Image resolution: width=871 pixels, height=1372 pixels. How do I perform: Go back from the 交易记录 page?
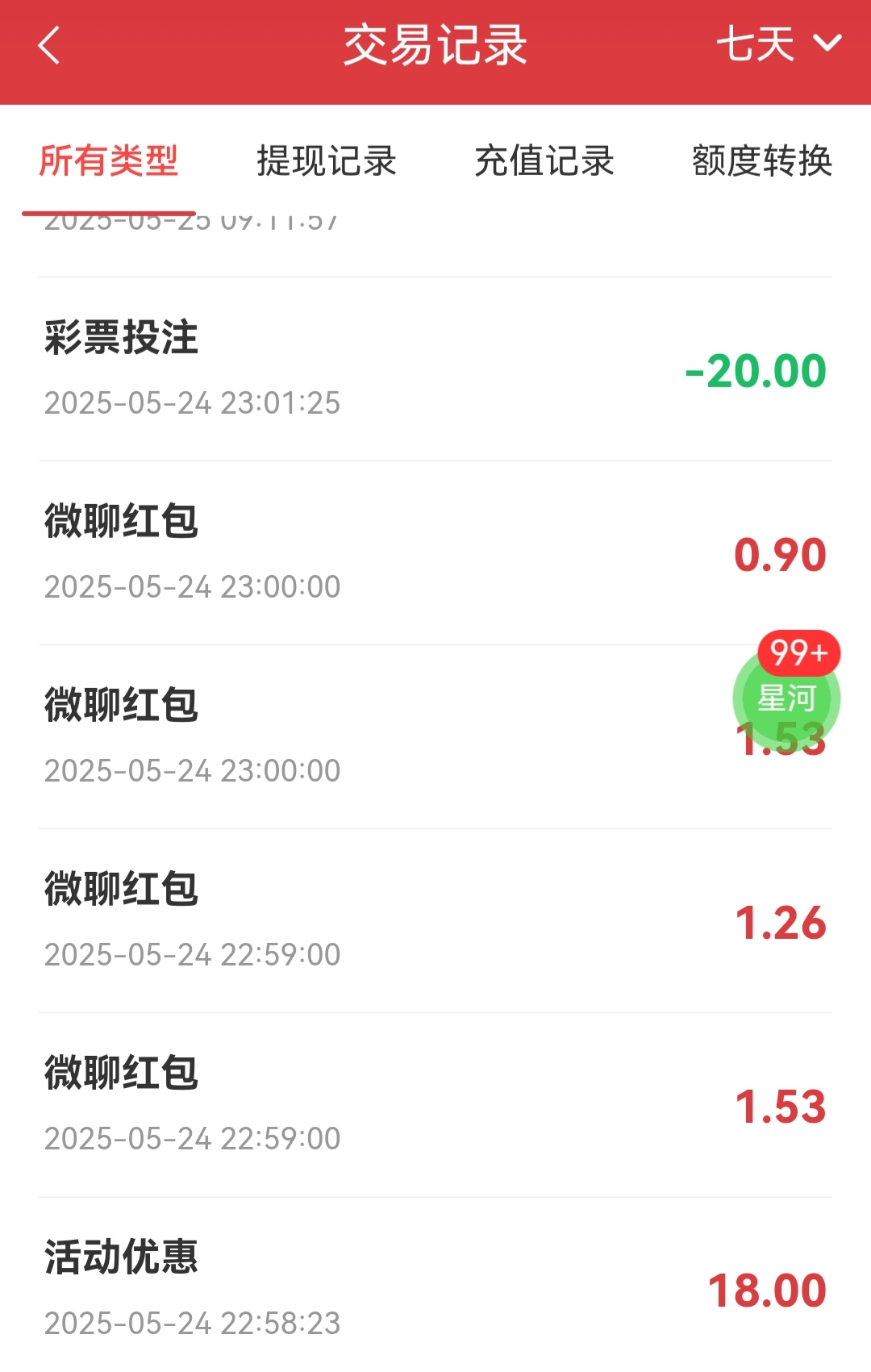[49, 45]
